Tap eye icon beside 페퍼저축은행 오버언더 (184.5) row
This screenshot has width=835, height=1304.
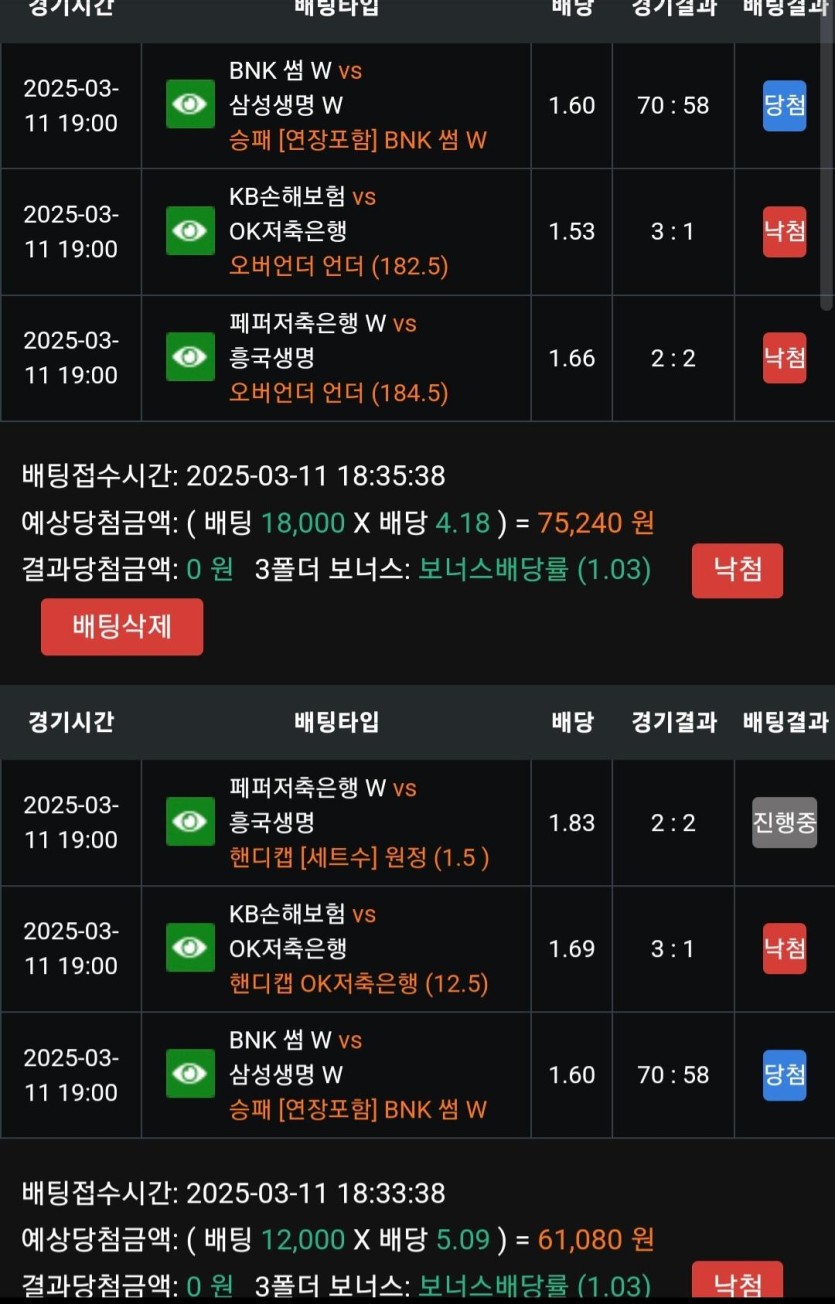click(190, 357)
